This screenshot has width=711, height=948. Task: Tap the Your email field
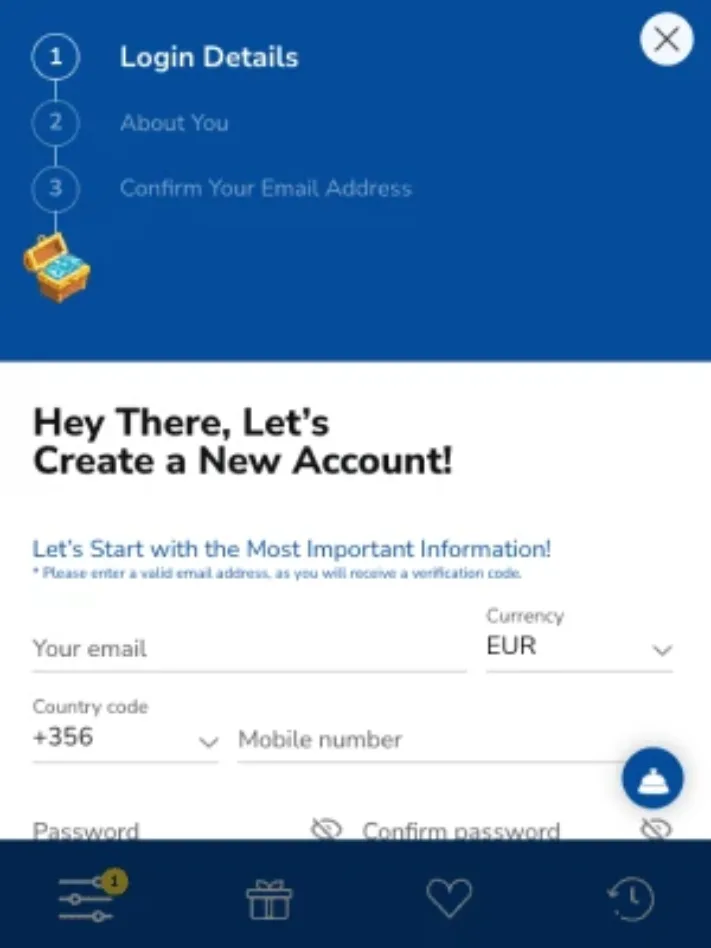click(x=248, y=649)
